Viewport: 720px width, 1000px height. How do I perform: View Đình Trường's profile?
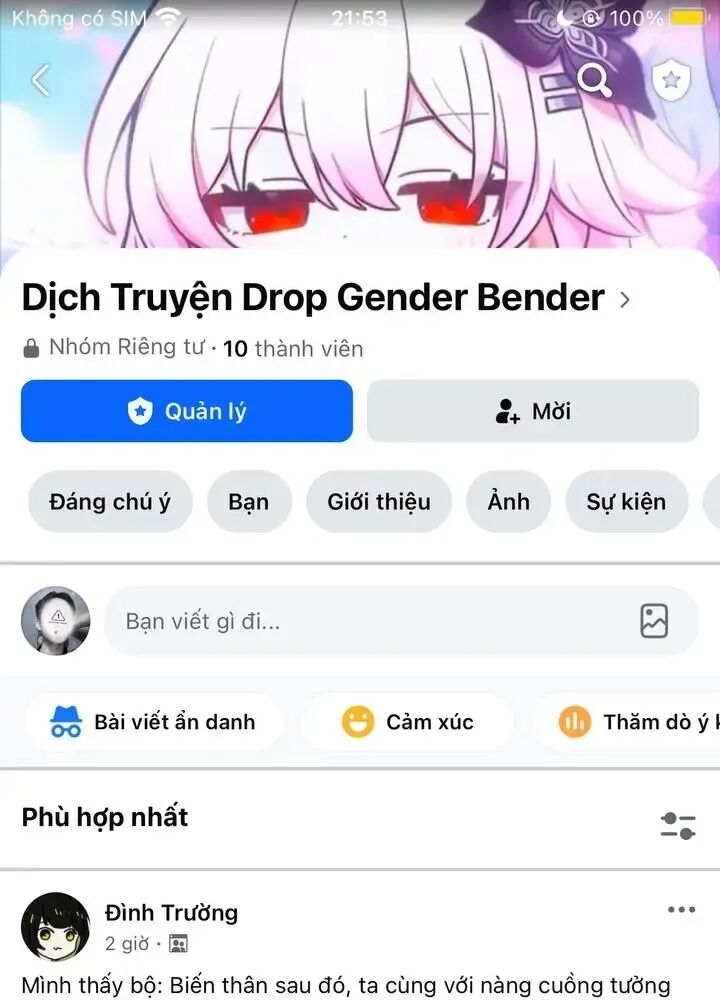click(171, 913)
